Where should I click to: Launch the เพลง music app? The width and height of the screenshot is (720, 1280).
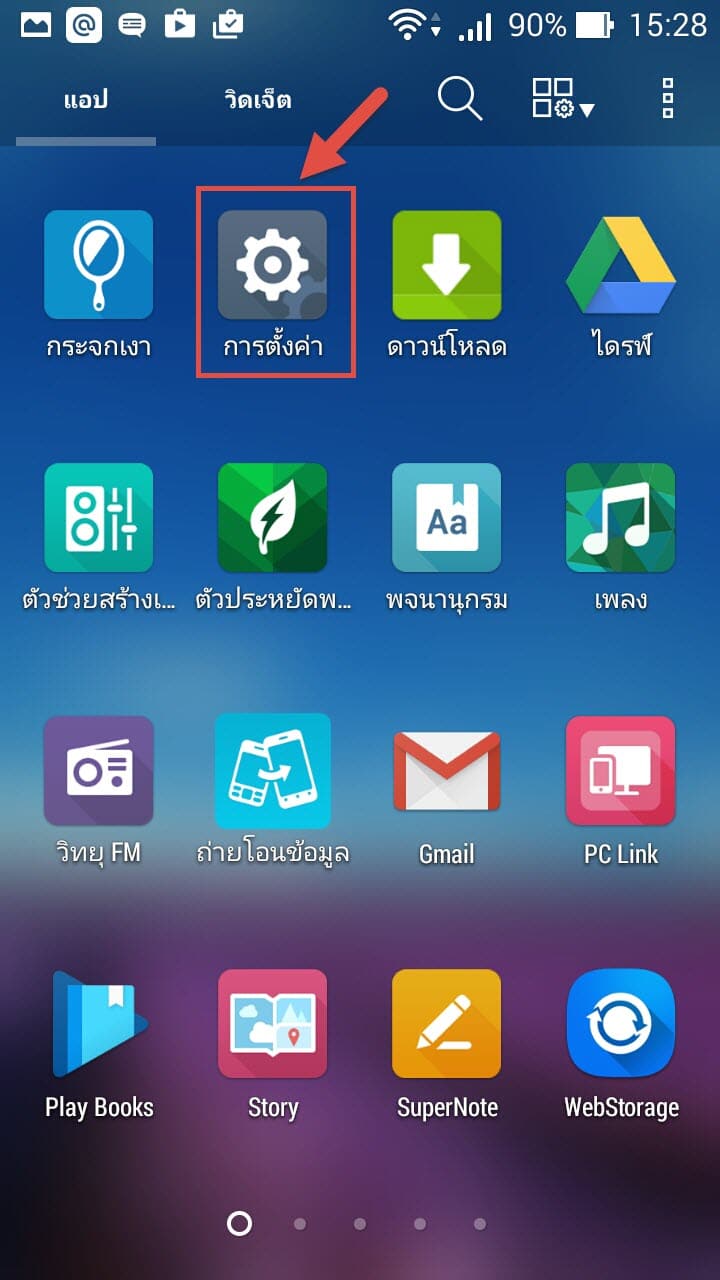(620, 518)
